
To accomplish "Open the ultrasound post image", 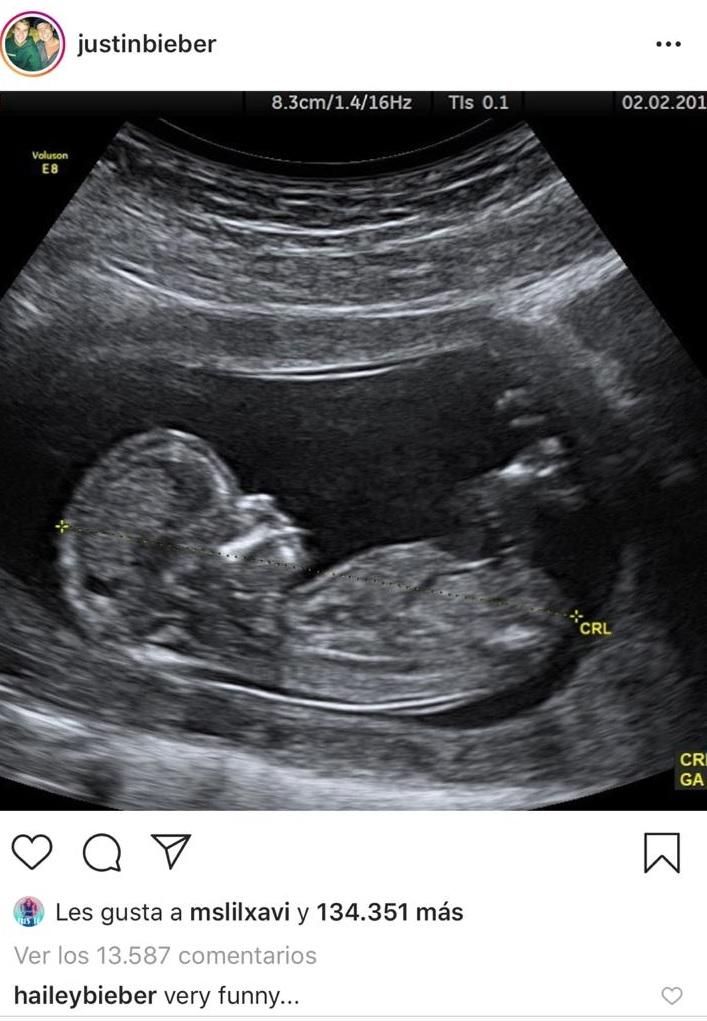I will coord(353,450).
